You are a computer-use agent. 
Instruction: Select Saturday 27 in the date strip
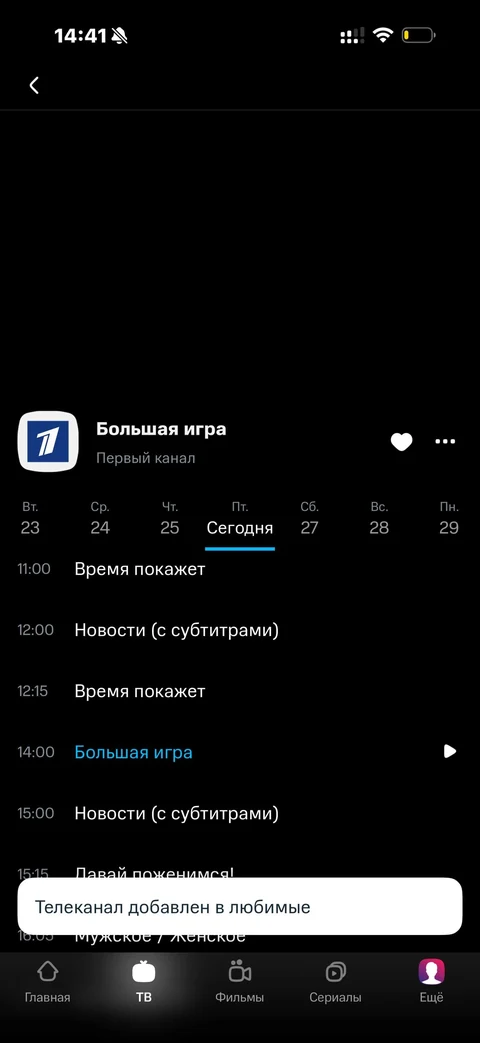click(309, 519)
